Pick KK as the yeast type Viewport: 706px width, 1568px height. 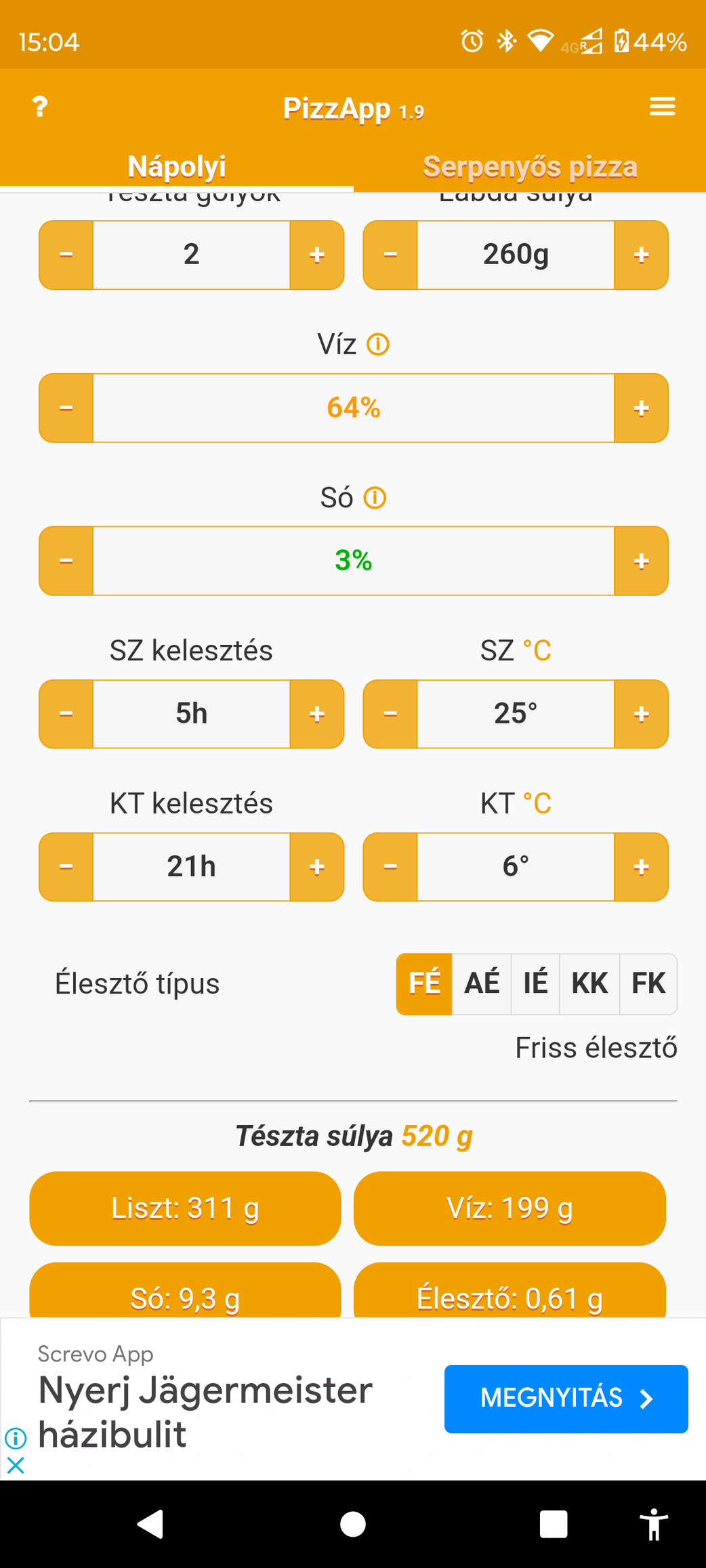(589, 983)
